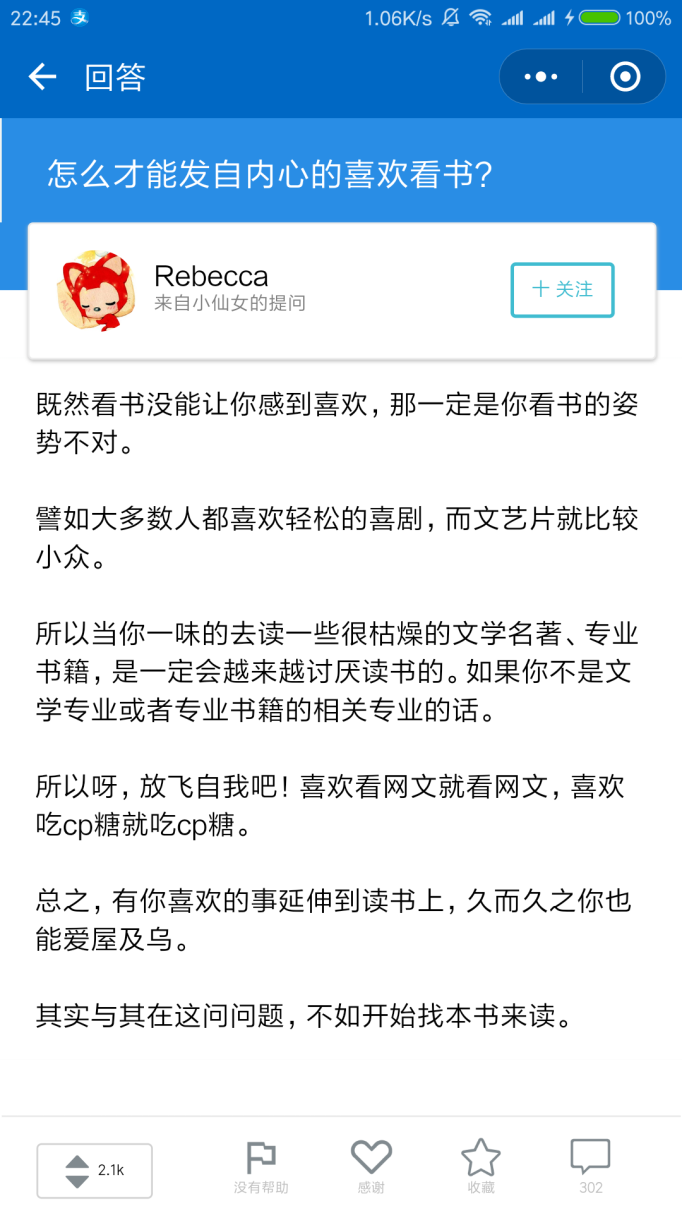Send thanks with the 感谢 heart
This screenshot has height=1213, width=682.
pos(371,1168)
